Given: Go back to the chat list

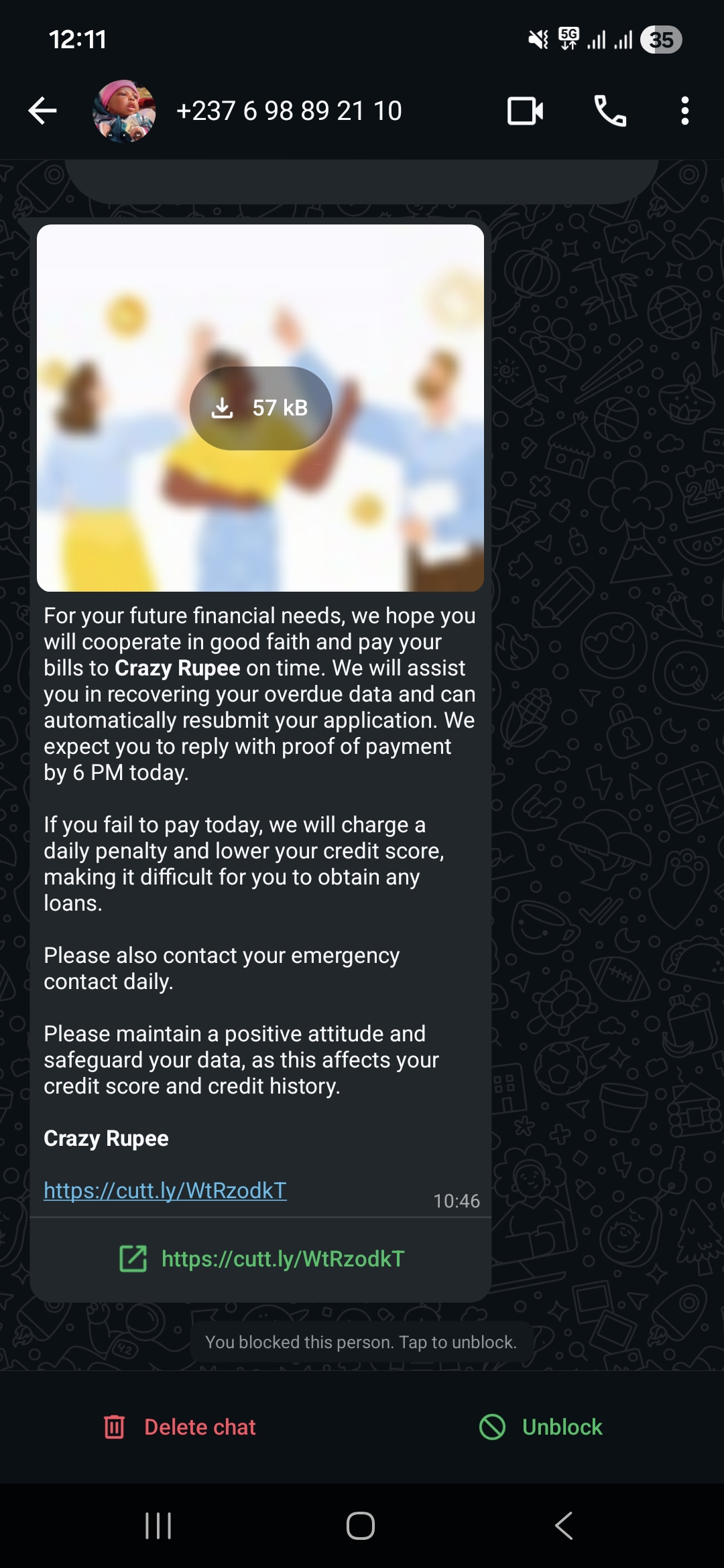Looking at the screenshot, I should pyautogui.click(x=42, y=111).
